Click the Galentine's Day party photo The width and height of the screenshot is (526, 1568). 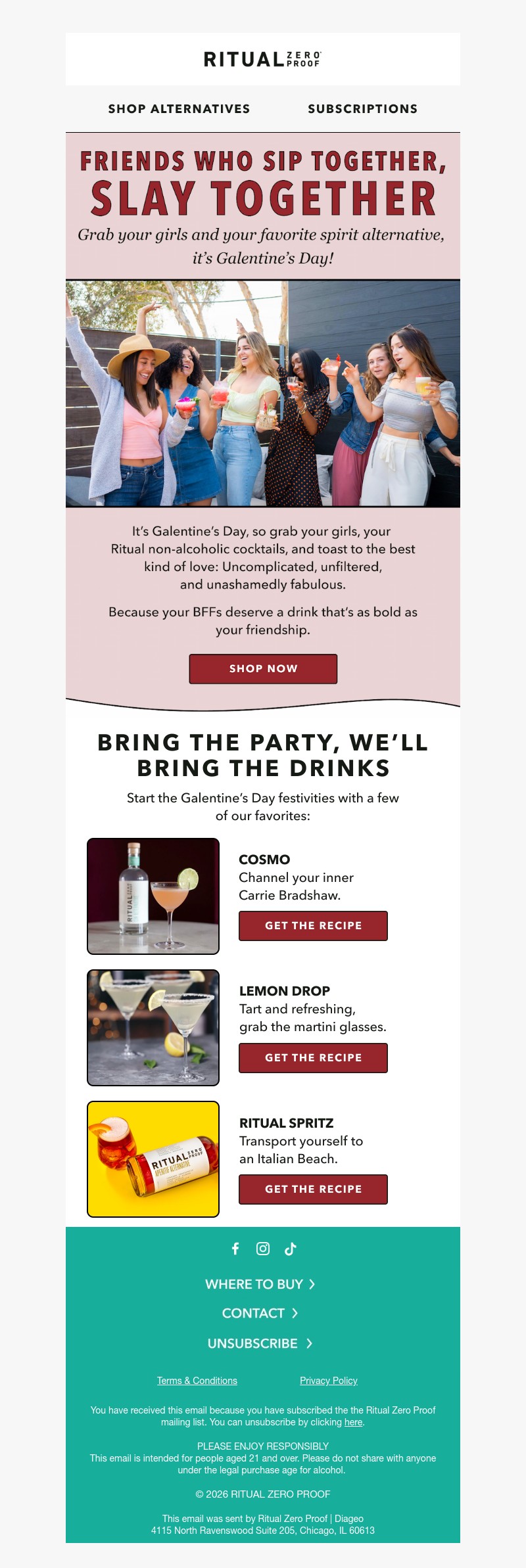tap(263, 393)
